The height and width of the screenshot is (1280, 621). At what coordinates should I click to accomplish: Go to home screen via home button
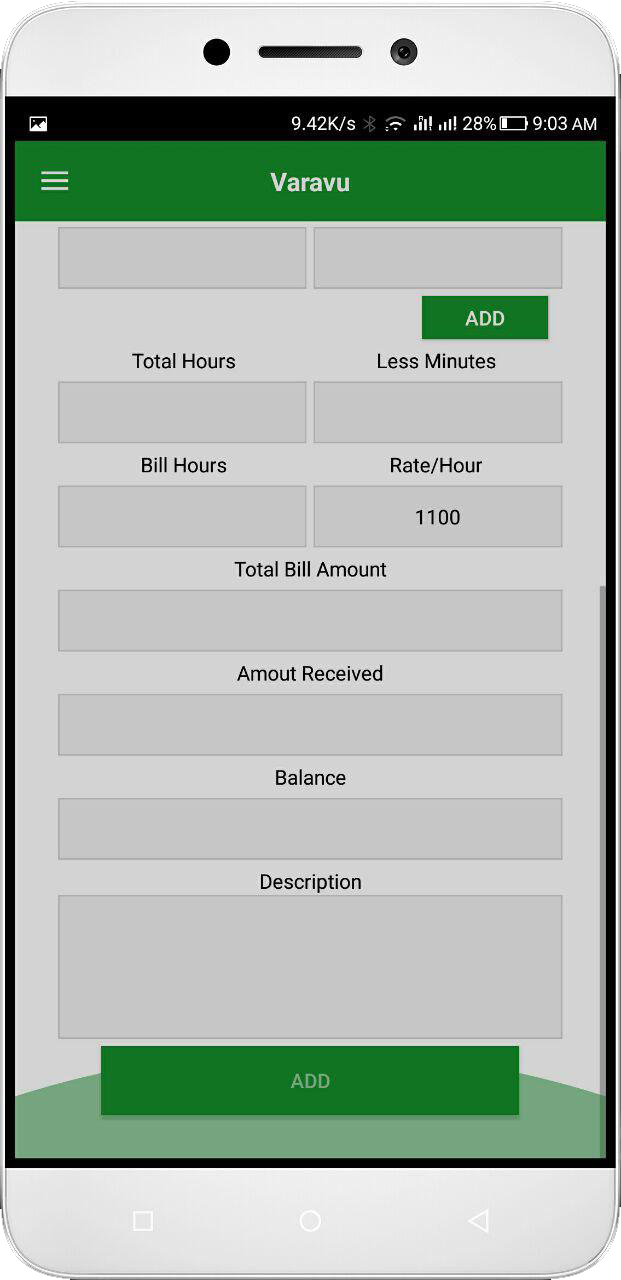310,1220
